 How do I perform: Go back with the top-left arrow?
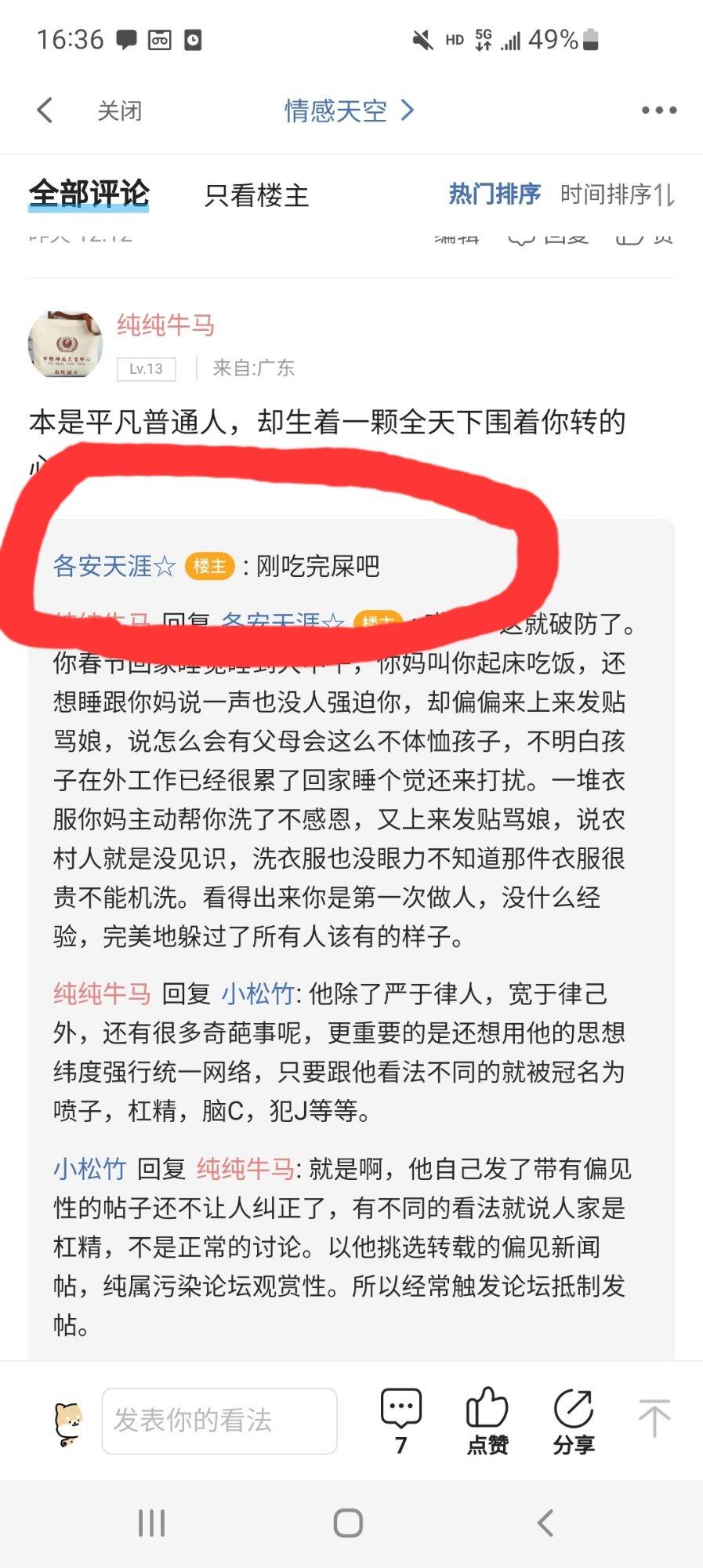point(45,111)
